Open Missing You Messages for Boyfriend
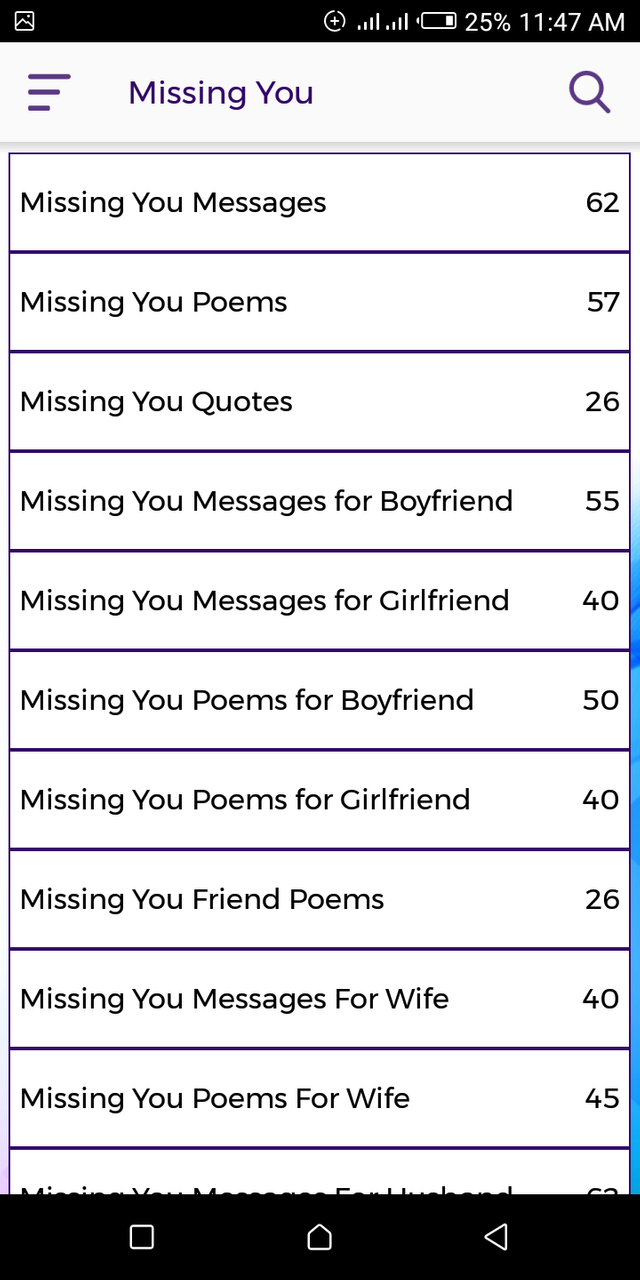 (320, 501)
